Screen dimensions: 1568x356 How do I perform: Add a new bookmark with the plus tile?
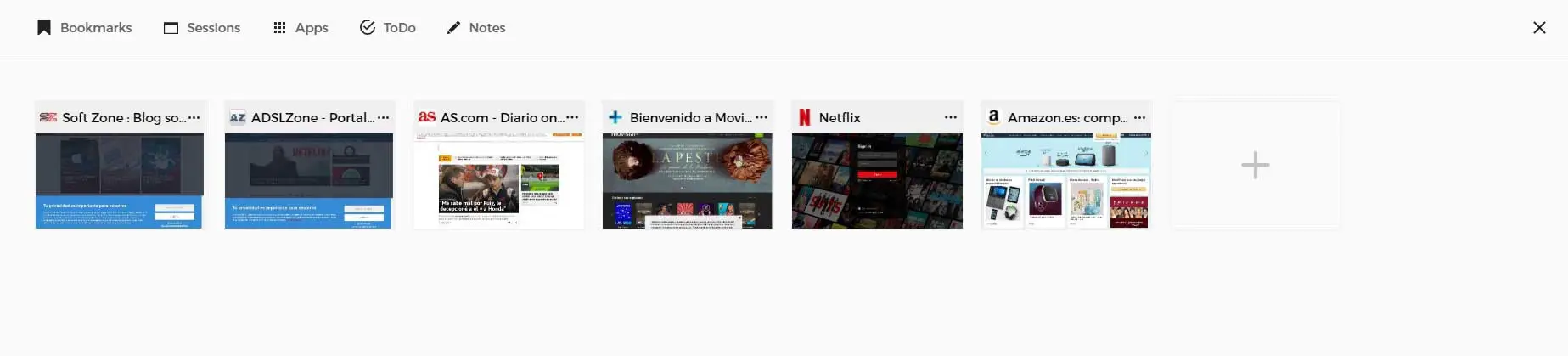click(1255, 165)
